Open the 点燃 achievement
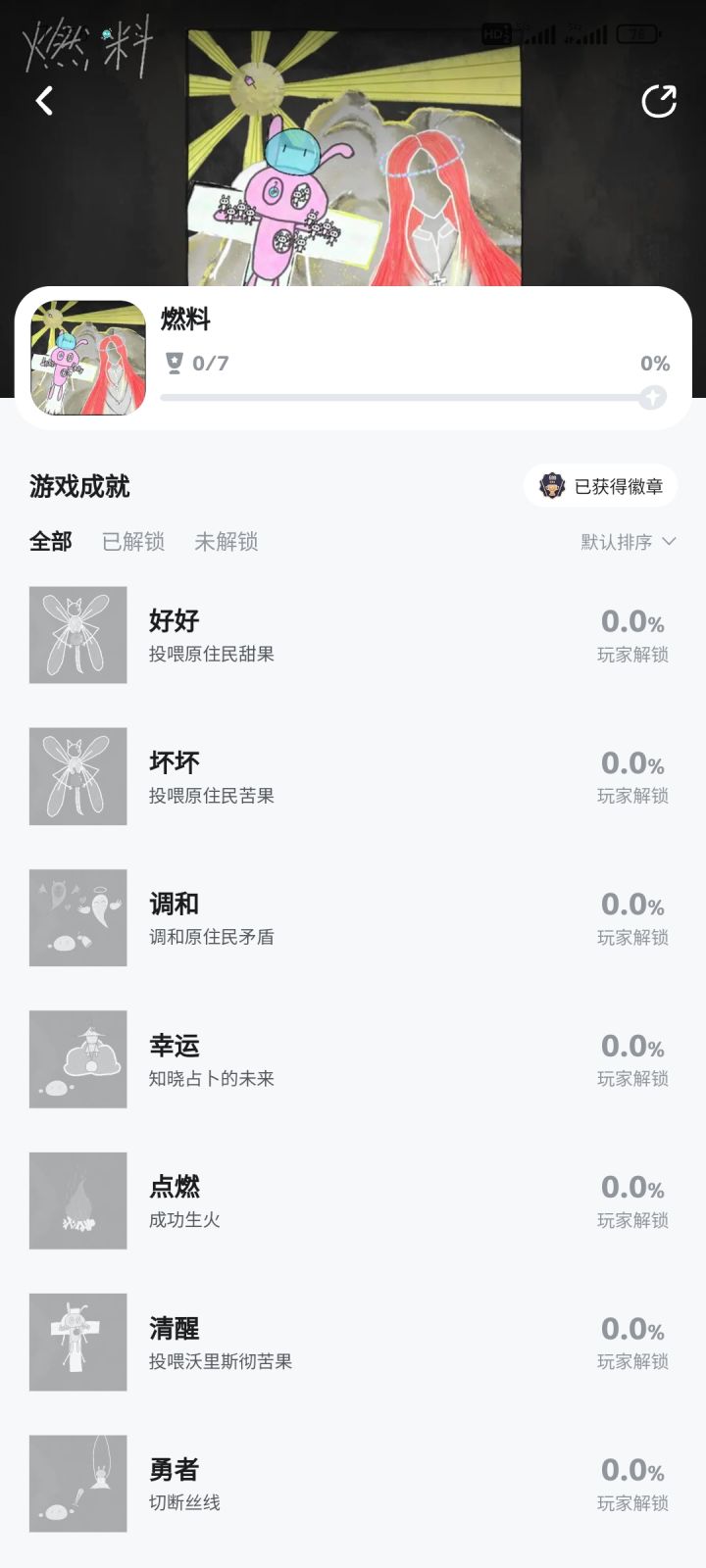706x1568 pixels. (353, 1200)
